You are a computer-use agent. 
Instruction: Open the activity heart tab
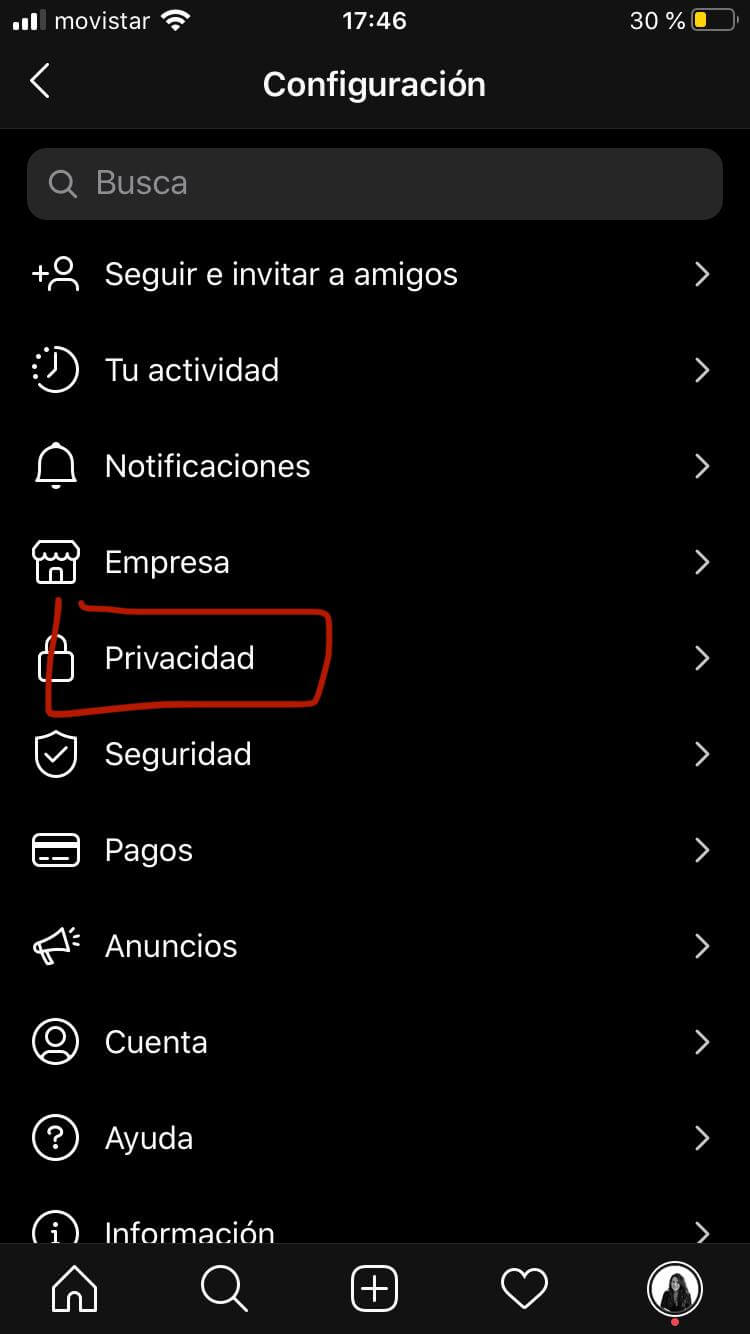point(525,1289)
